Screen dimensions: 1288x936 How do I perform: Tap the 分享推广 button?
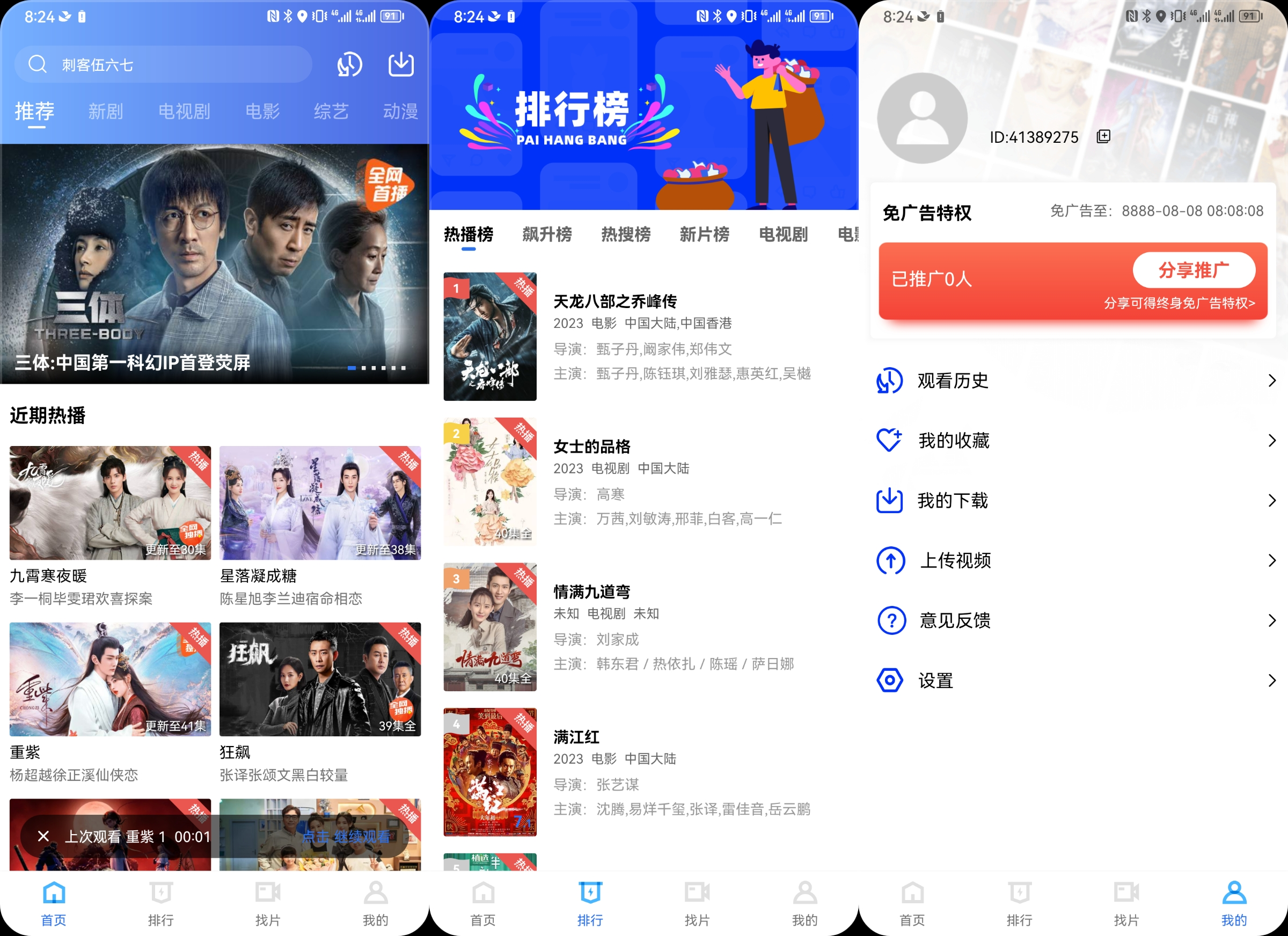1193,270
